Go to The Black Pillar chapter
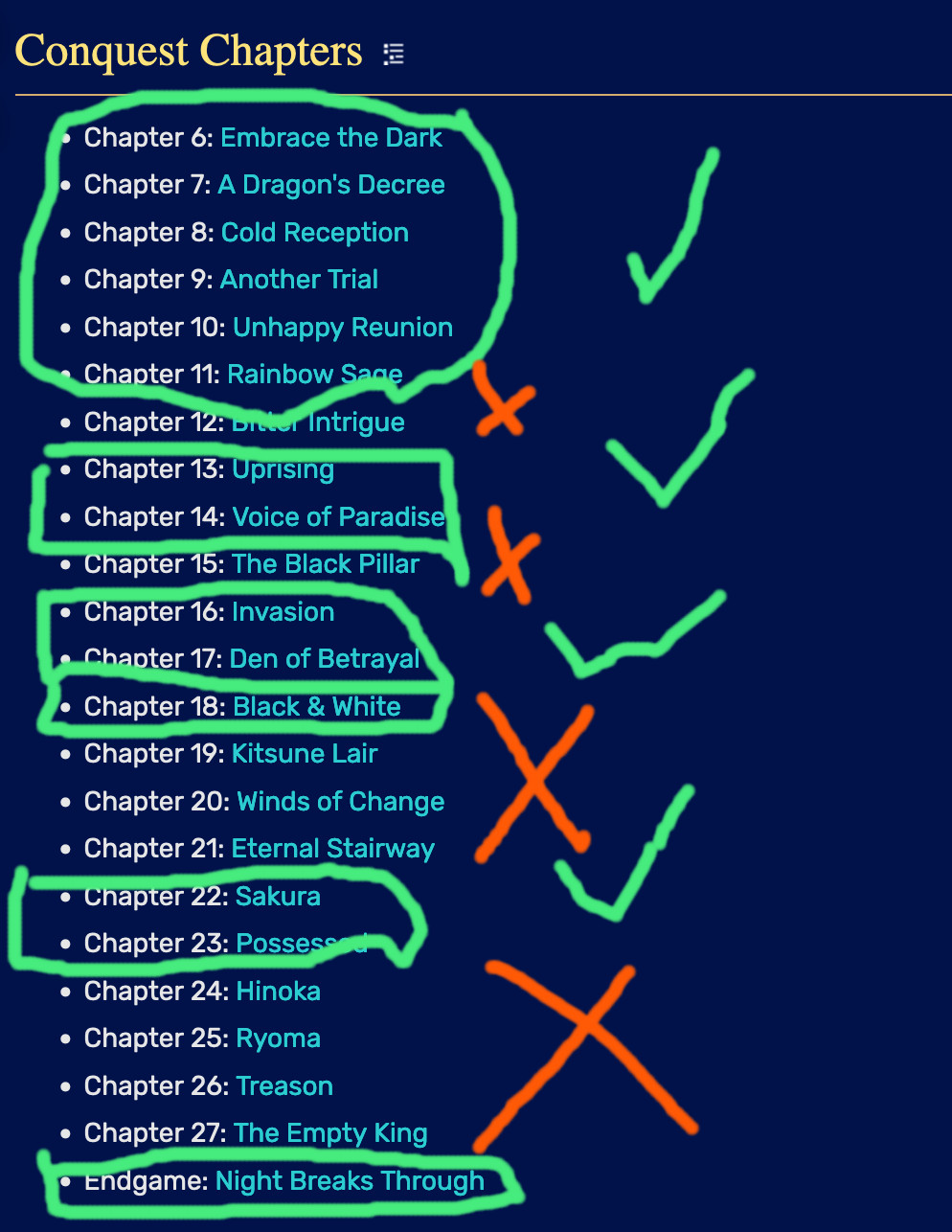The image size is (952, 1232). [x=325, y=564]
